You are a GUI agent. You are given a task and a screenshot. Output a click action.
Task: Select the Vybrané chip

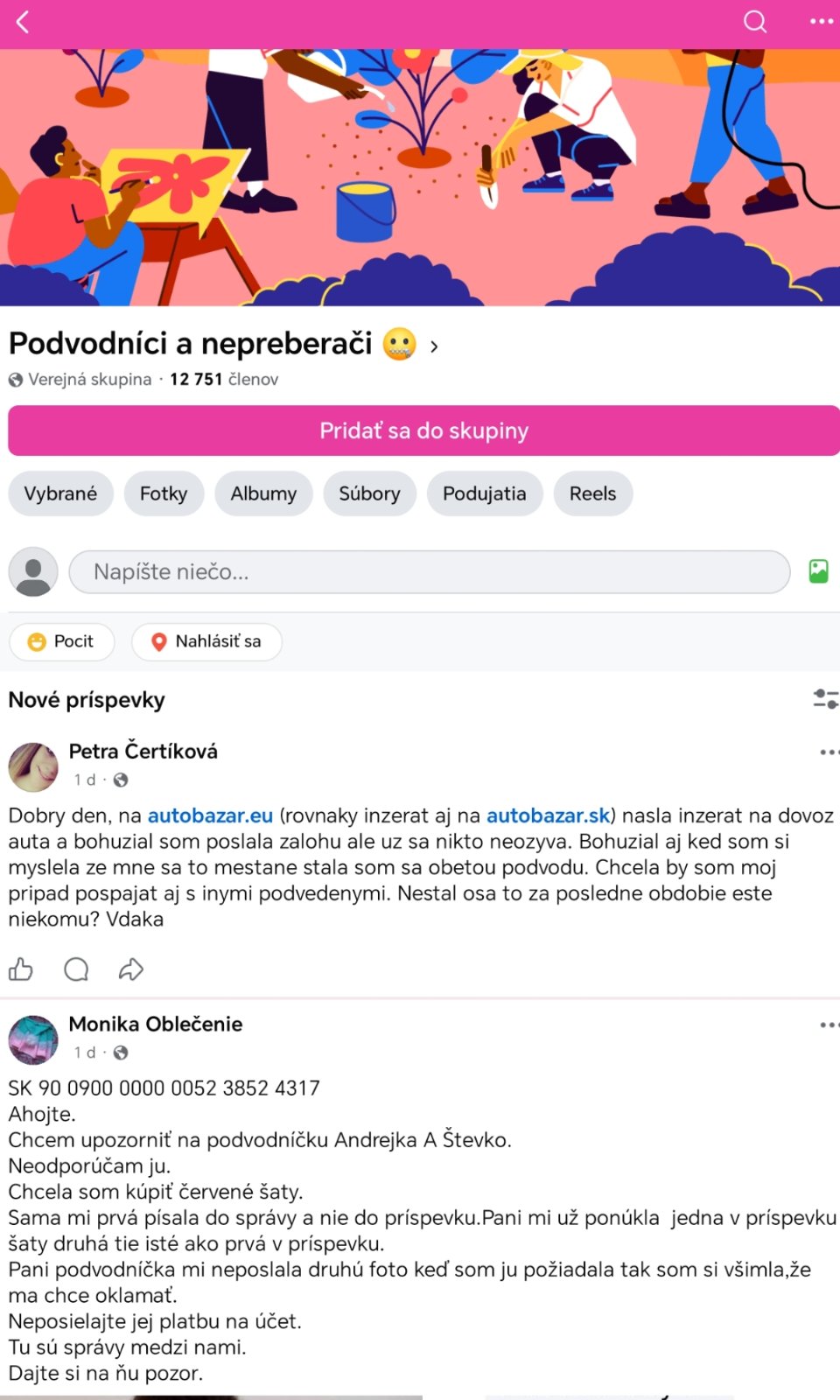[60, 493]
